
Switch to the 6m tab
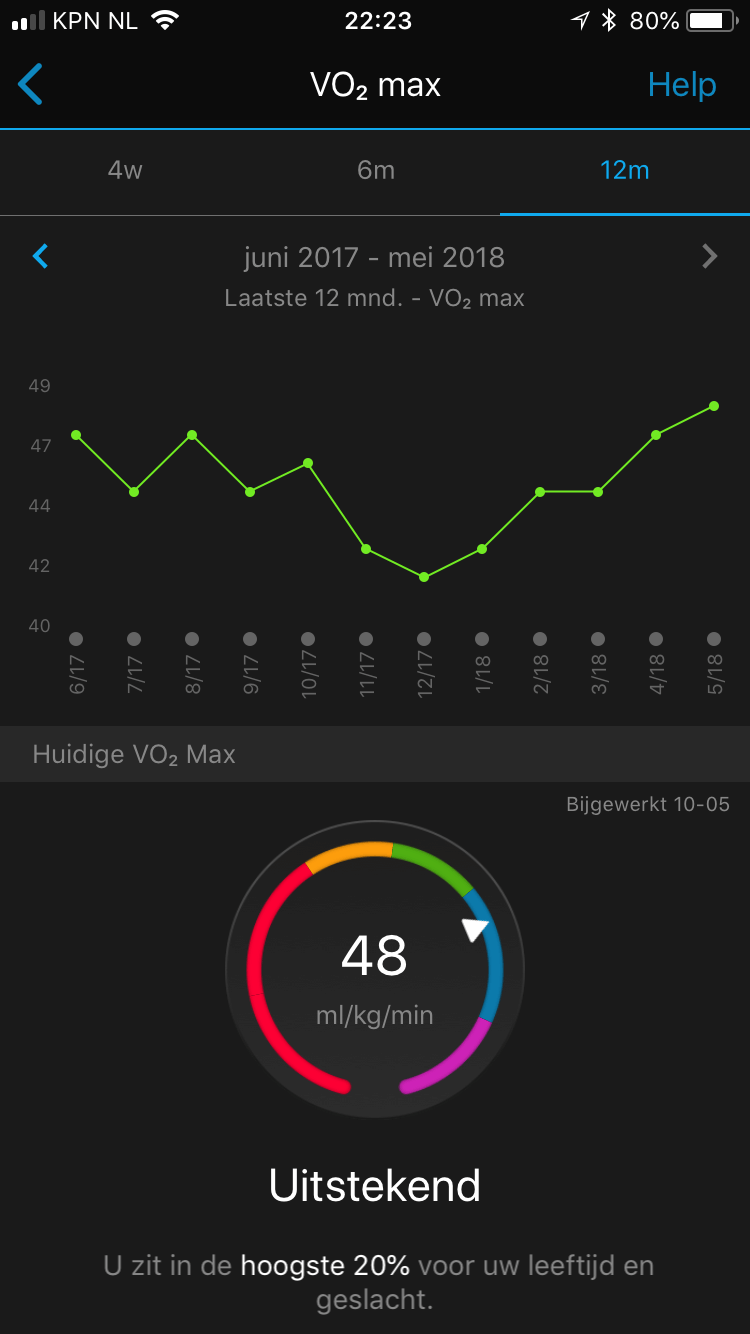point(375,171)
